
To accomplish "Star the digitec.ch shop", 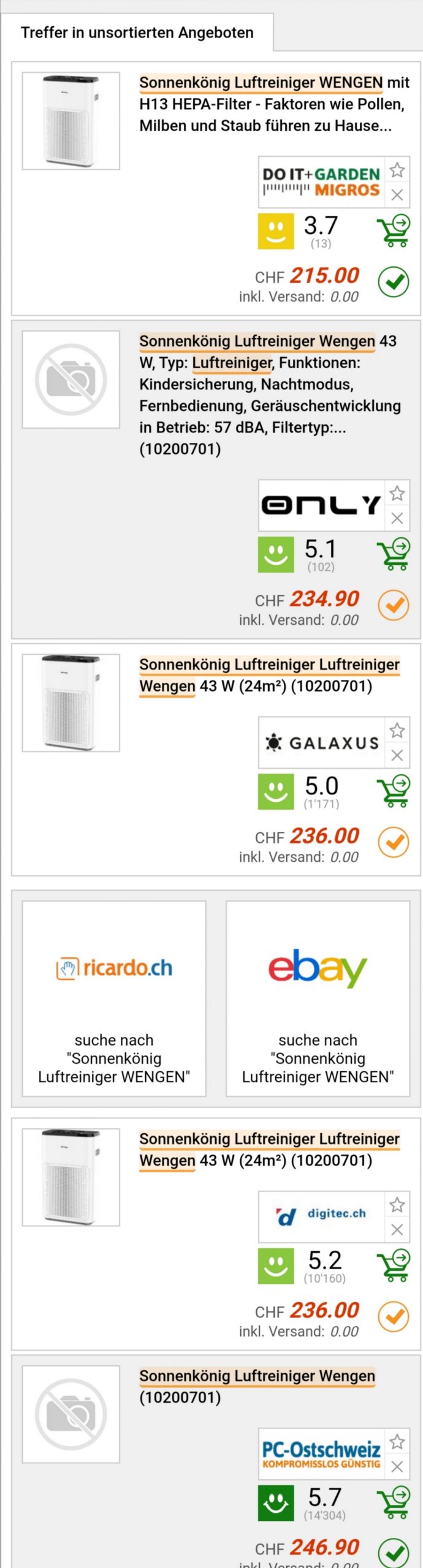I will coord(397,1204).
